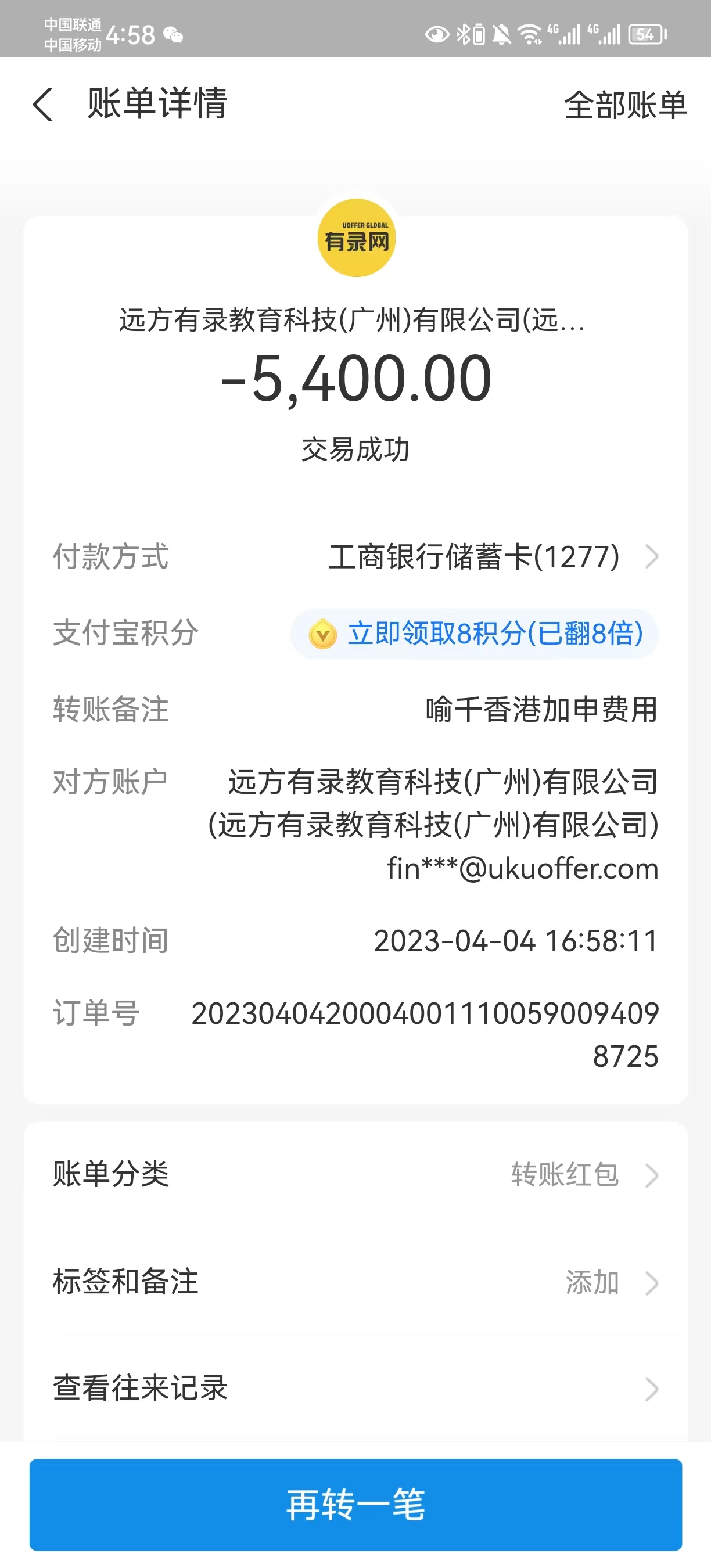Open 全部账单 list
This screenshot has height=1568, width=711.
(x=625, y=105)
